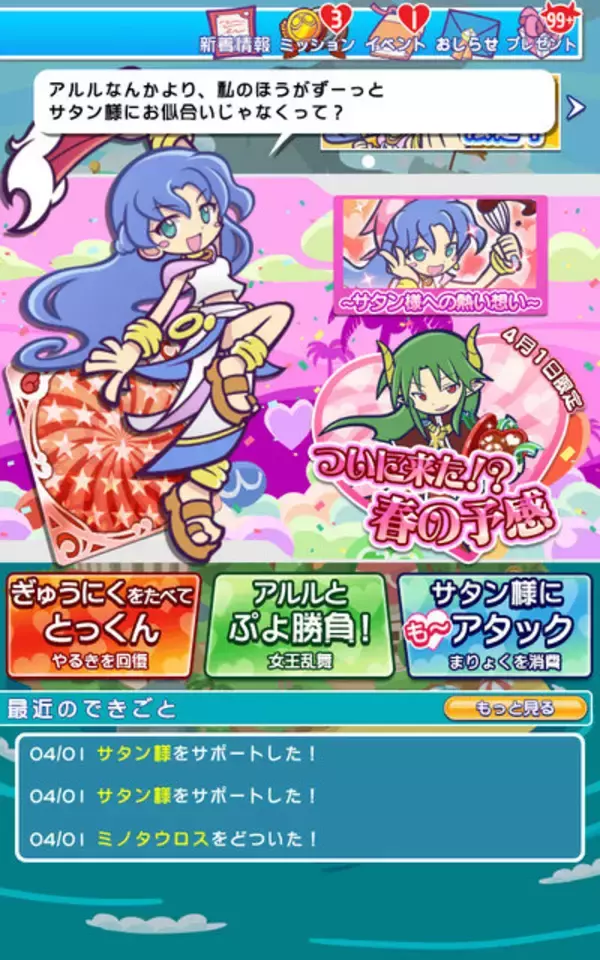Tap もっと見る to view more events
This screenshot has width=600, height=960.
coord(515,709)
